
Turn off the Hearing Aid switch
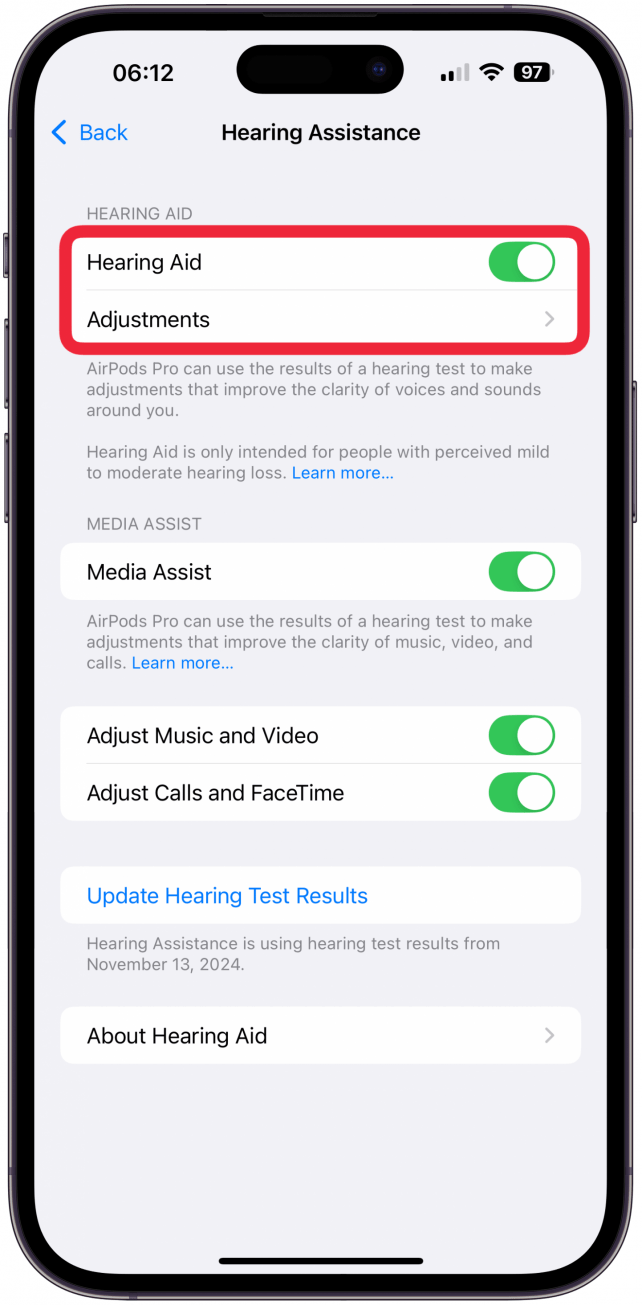point(521,263)
